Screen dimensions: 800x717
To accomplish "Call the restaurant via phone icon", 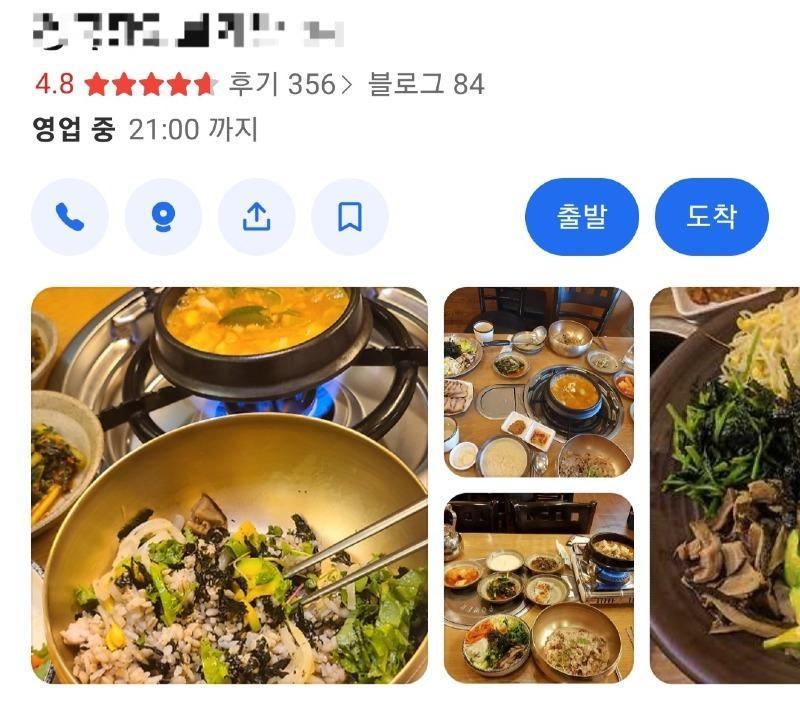I will [69, 217].
